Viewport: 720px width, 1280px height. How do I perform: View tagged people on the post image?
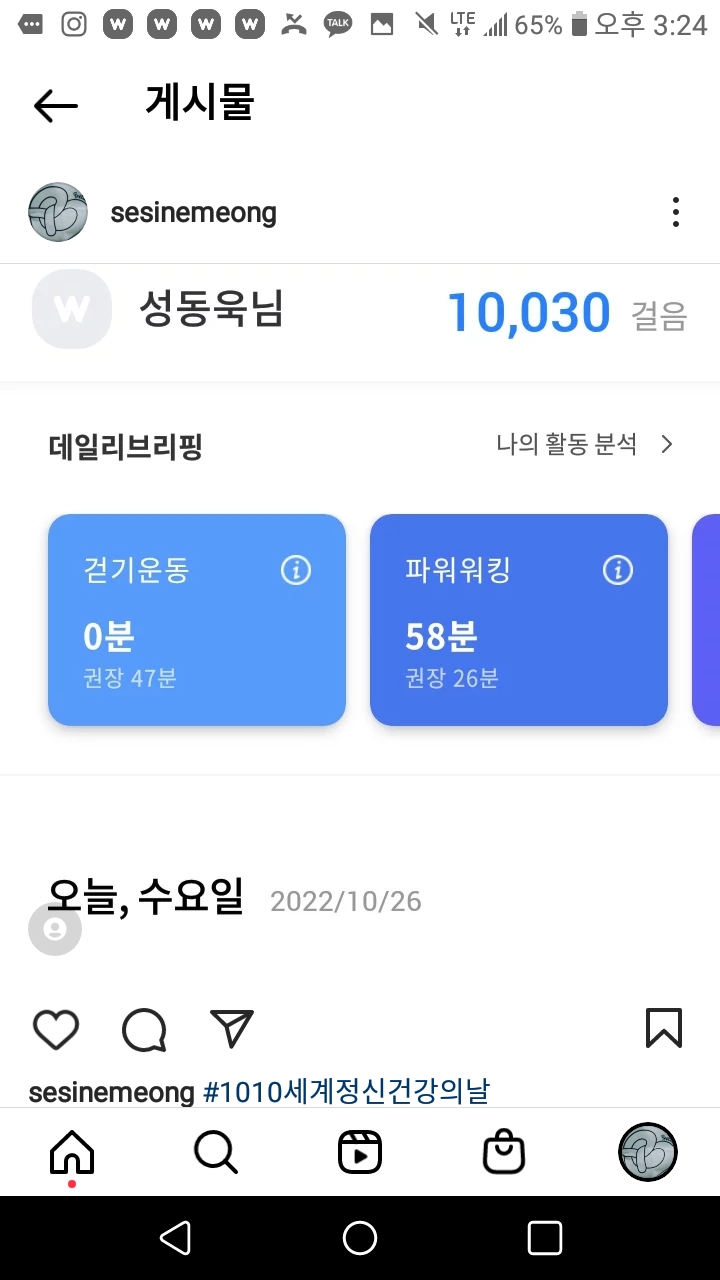(55, 929)
